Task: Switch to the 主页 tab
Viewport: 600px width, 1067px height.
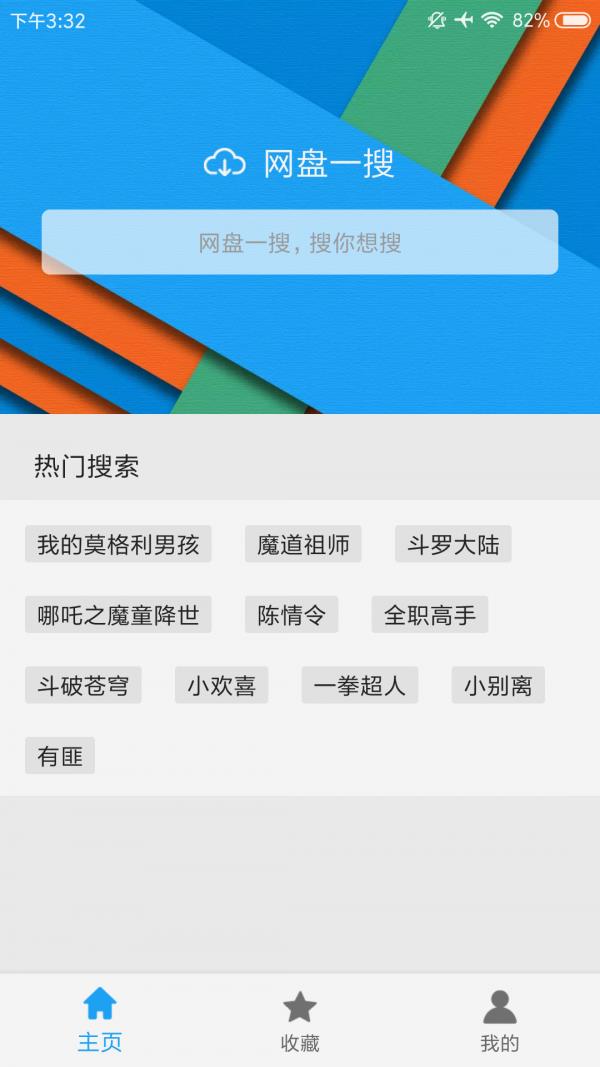Action: [100, 1020]
